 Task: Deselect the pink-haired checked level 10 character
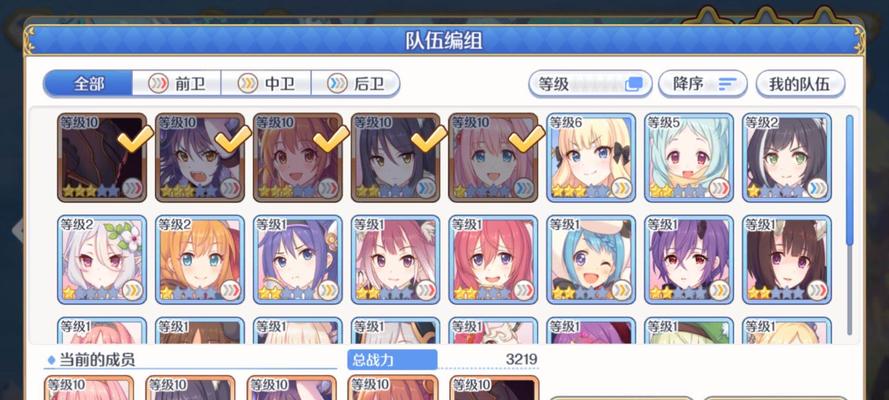pyautogui.click(x=494, y=158)
